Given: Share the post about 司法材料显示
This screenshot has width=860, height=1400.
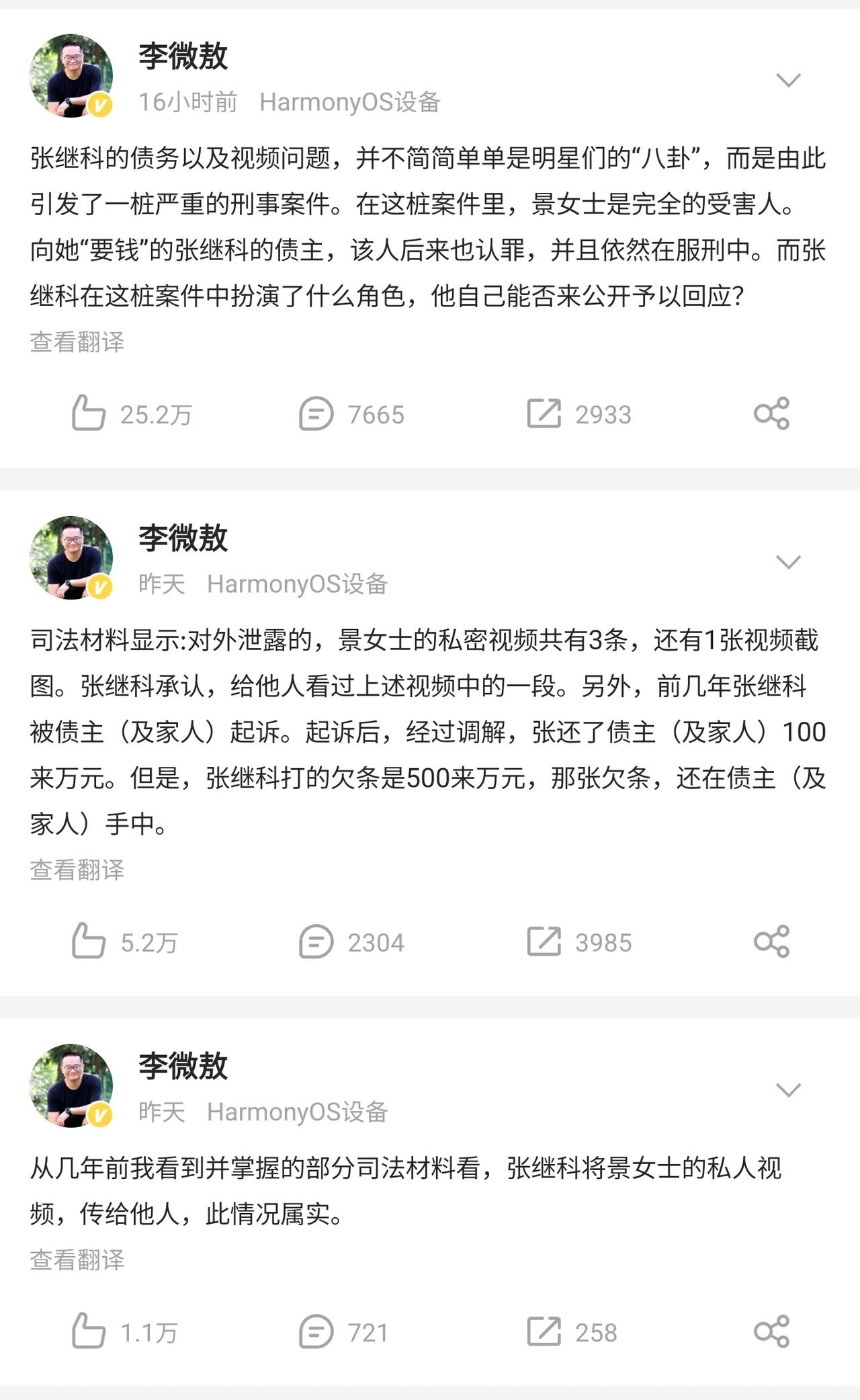Looking at the screenshot, I should tap(771, 941).
